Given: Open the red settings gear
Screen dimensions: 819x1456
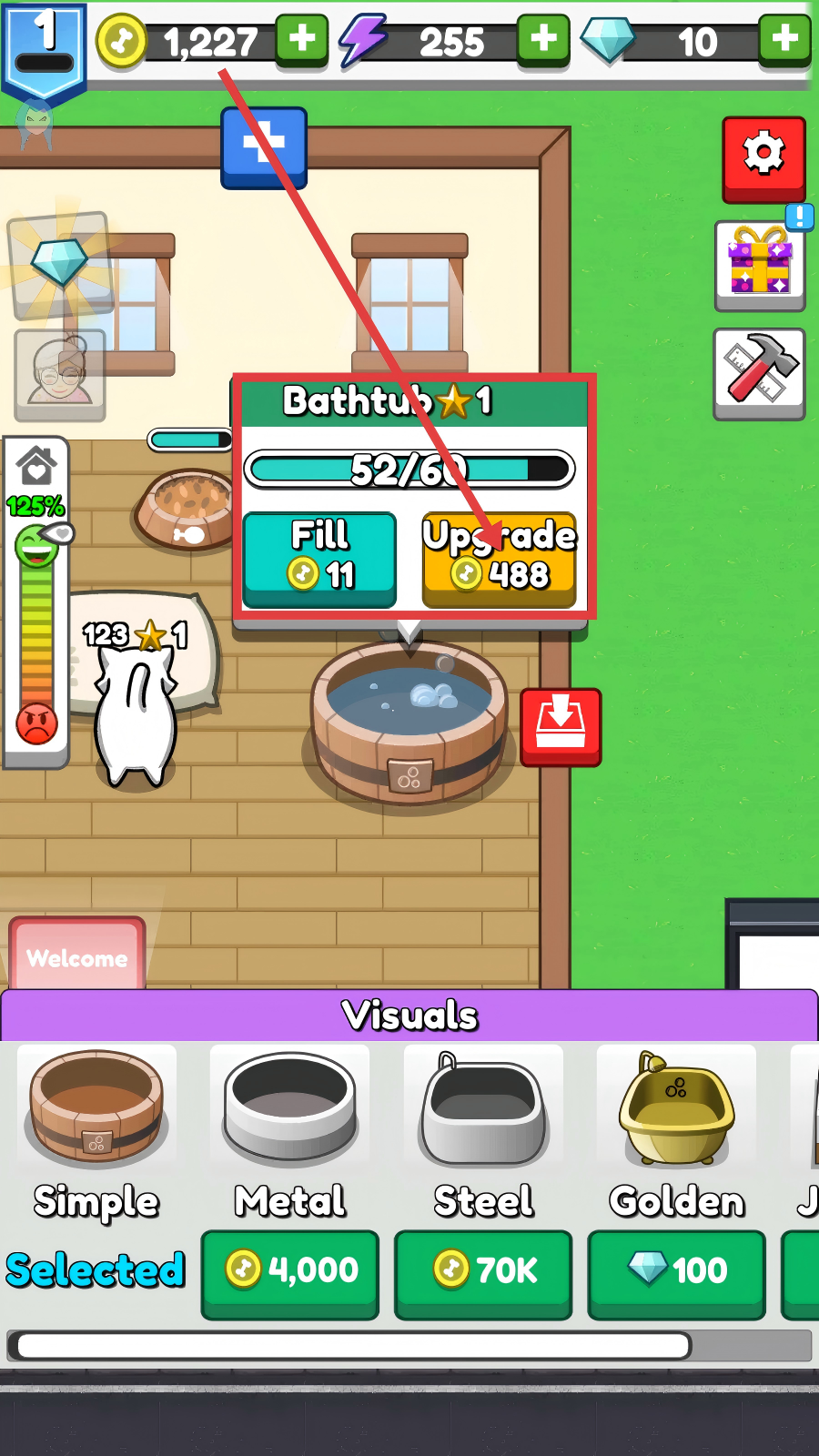Looking at the screenshot, I should point(763,157).
